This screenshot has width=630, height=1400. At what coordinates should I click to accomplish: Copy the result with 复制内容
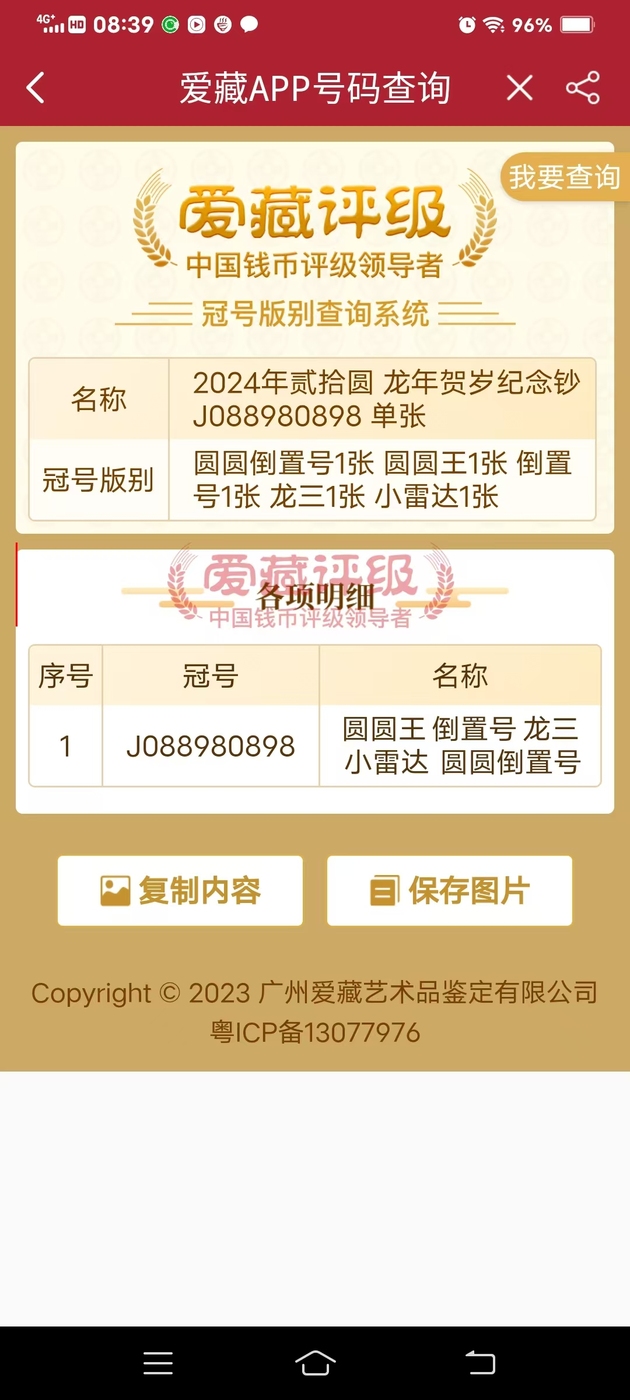pyautogui.click(x=180, y=890)
